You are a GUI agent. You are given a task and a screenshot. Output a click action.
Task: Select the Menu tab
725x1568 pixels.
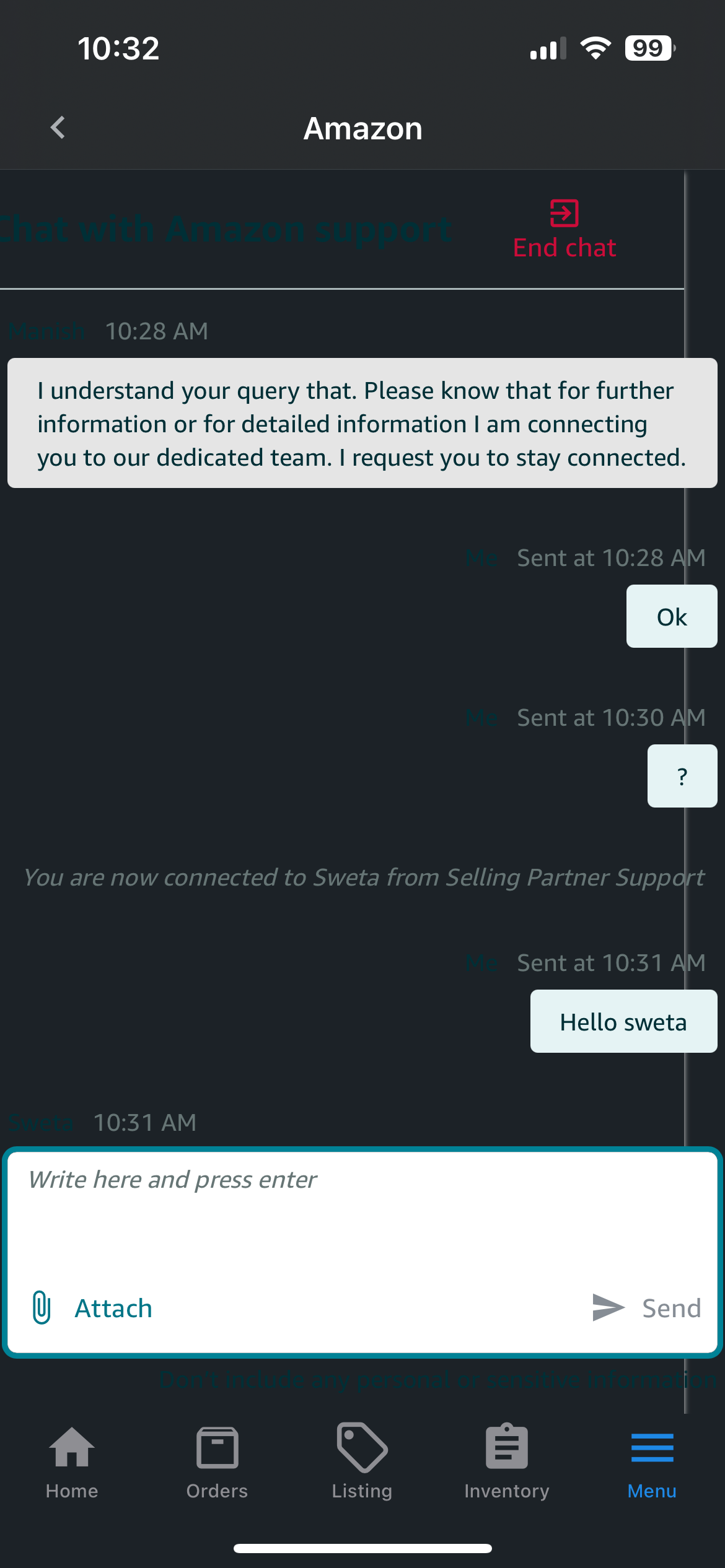(x=652, y=1463)
